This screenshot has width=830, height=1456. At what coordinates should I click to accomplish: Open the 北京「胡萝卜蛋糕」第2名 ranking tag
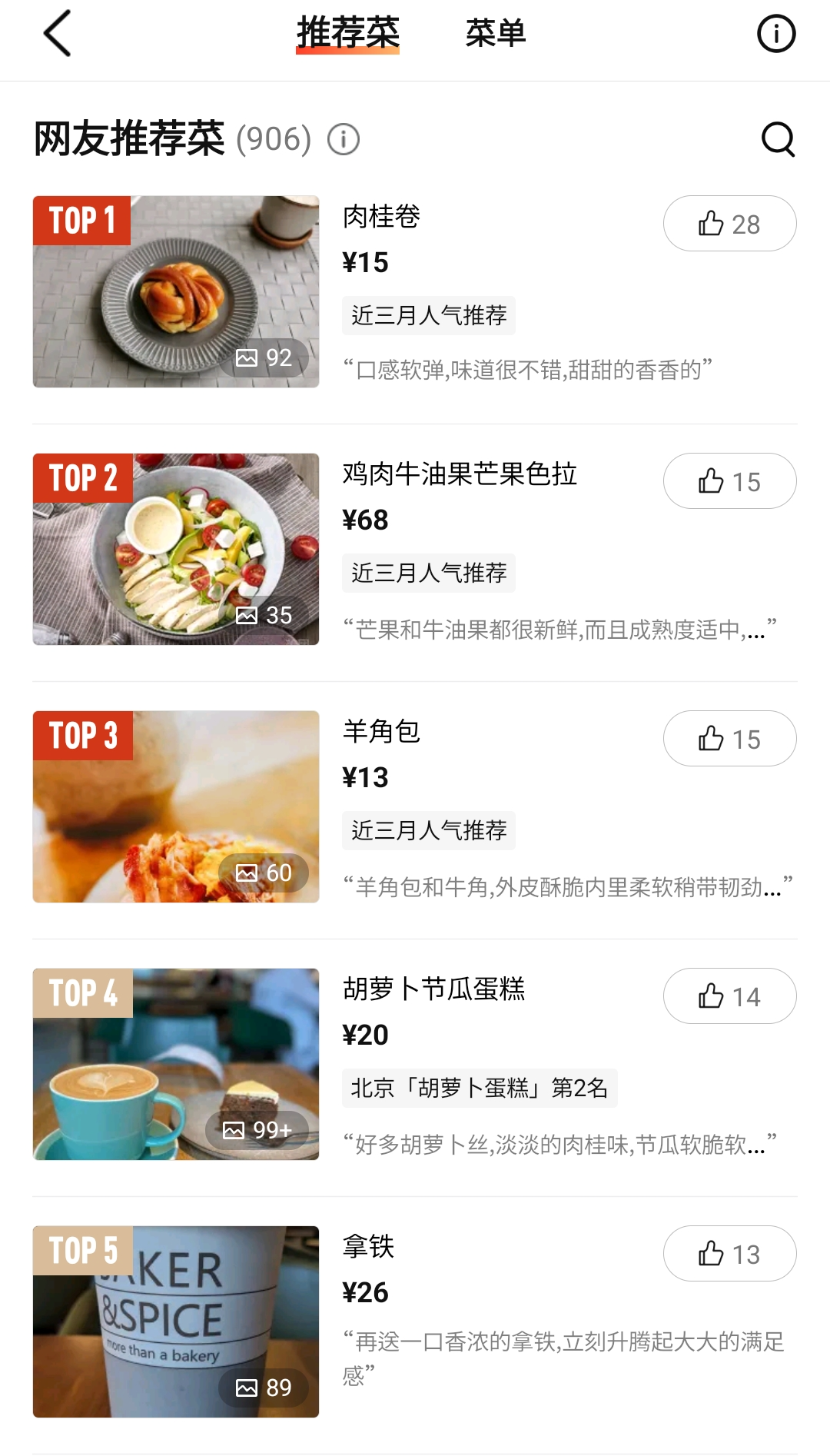click(480, 1088)
